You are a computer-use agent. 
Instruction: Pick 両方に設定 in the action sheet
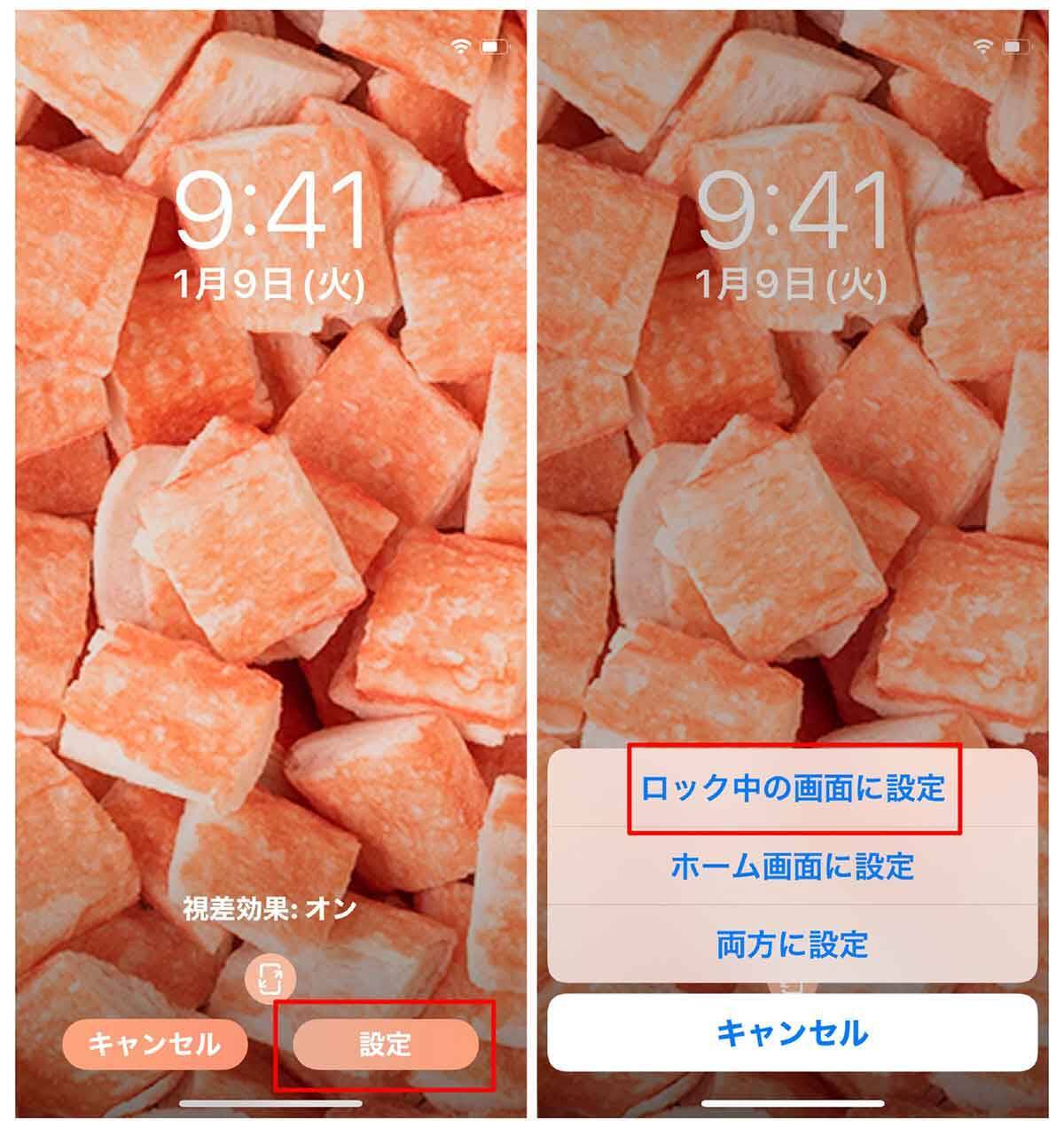pos(793,944)
